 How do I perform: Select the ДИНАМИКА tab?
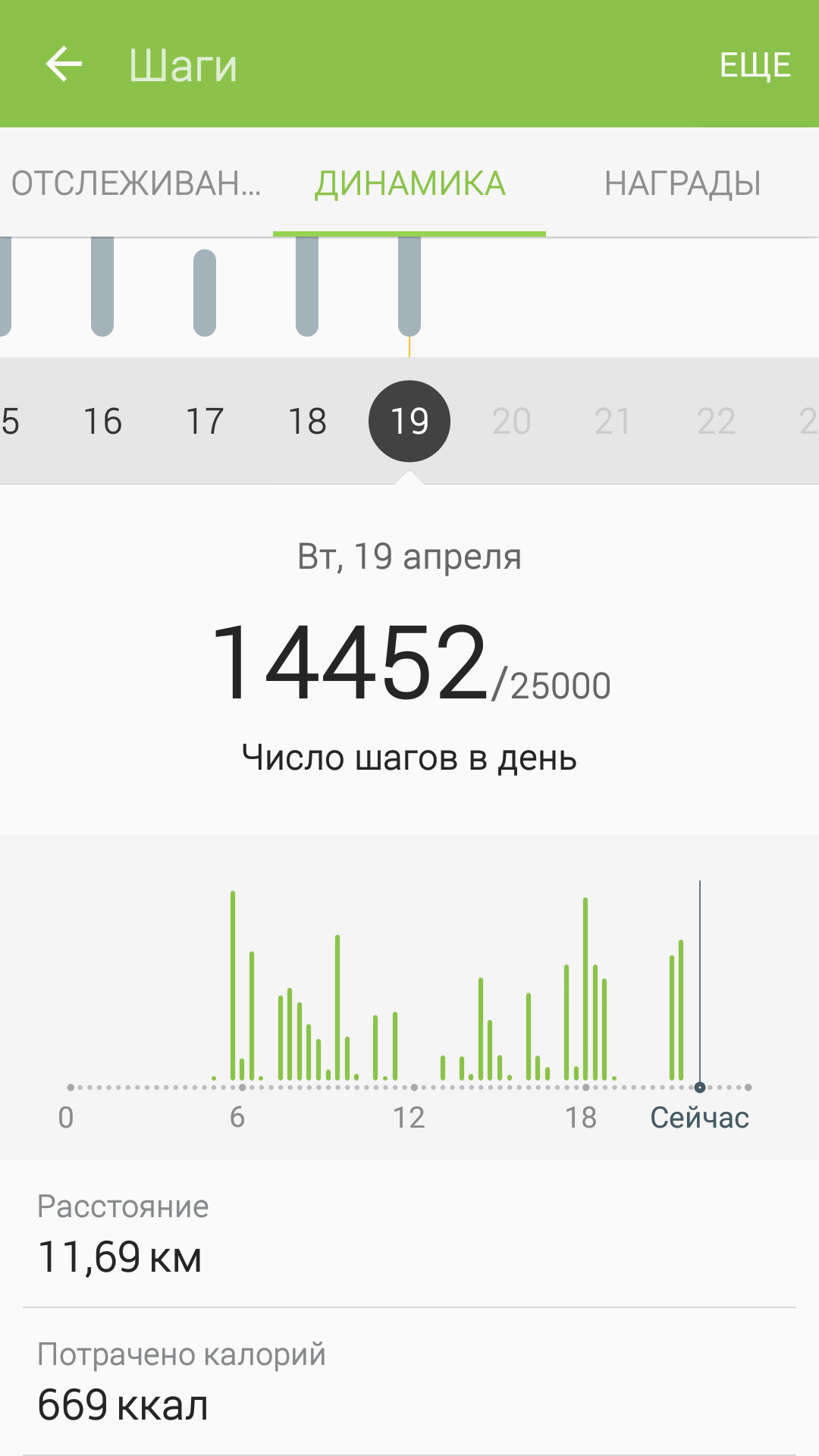409,184
